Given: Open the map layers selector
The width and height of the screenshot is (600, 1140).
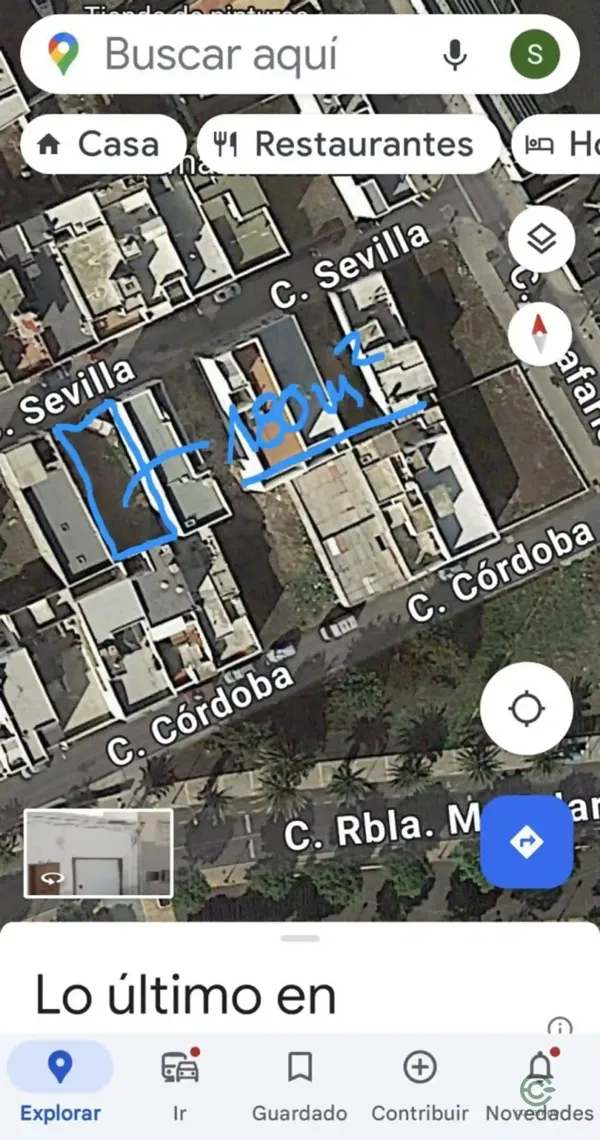Looking at the screenshot, I should 541,240.
